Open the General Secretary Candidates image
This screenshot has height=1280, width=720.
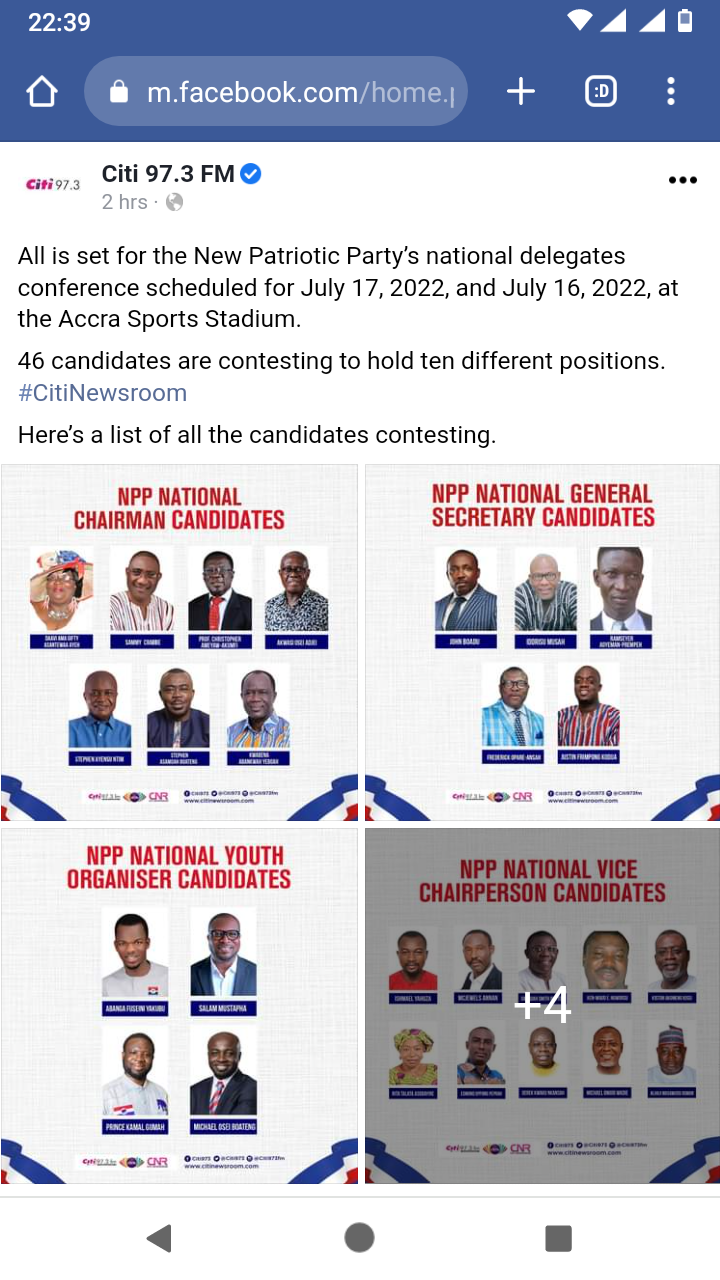click(x=542, y=643)
